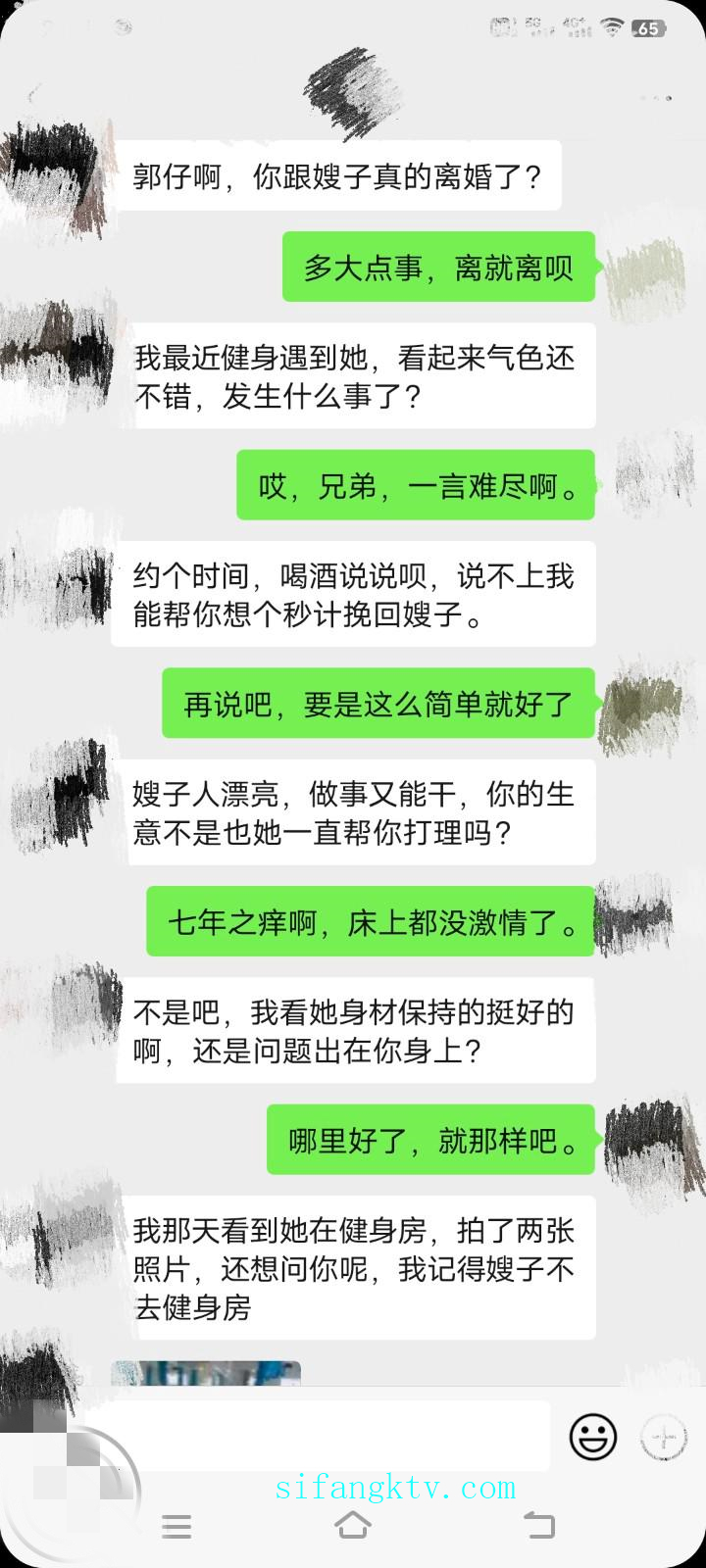This screenshot has height=1568, width=706.
Task: Open the emoji picker
Action: click(x=593, y=1438)
